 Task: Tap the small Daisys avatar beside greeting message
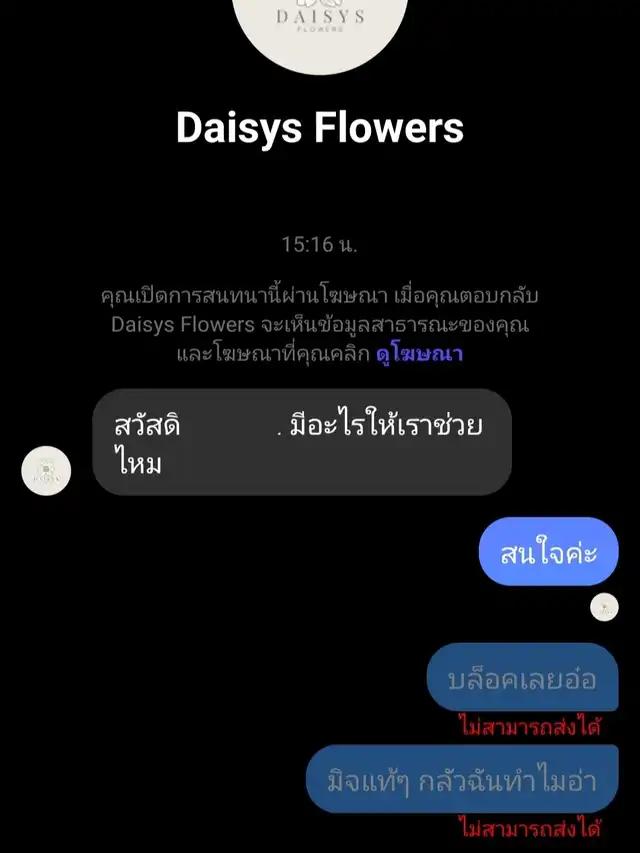pyautogui.click(x=46, y=471)
